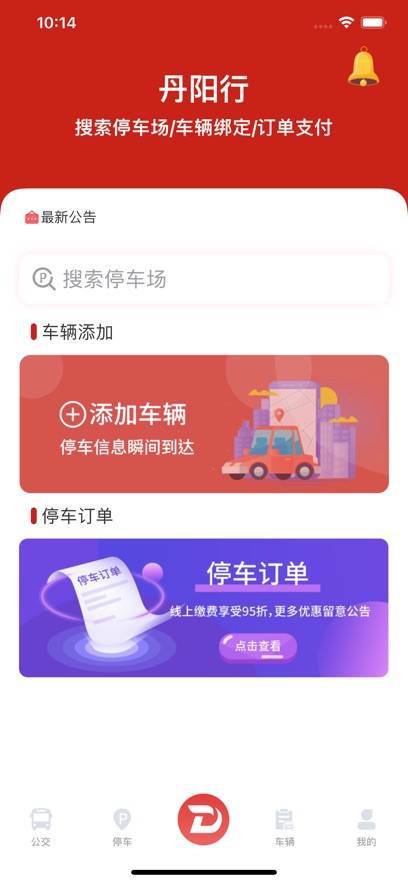Open the notifications bell
408x883 pixels.
pos(363,66)
